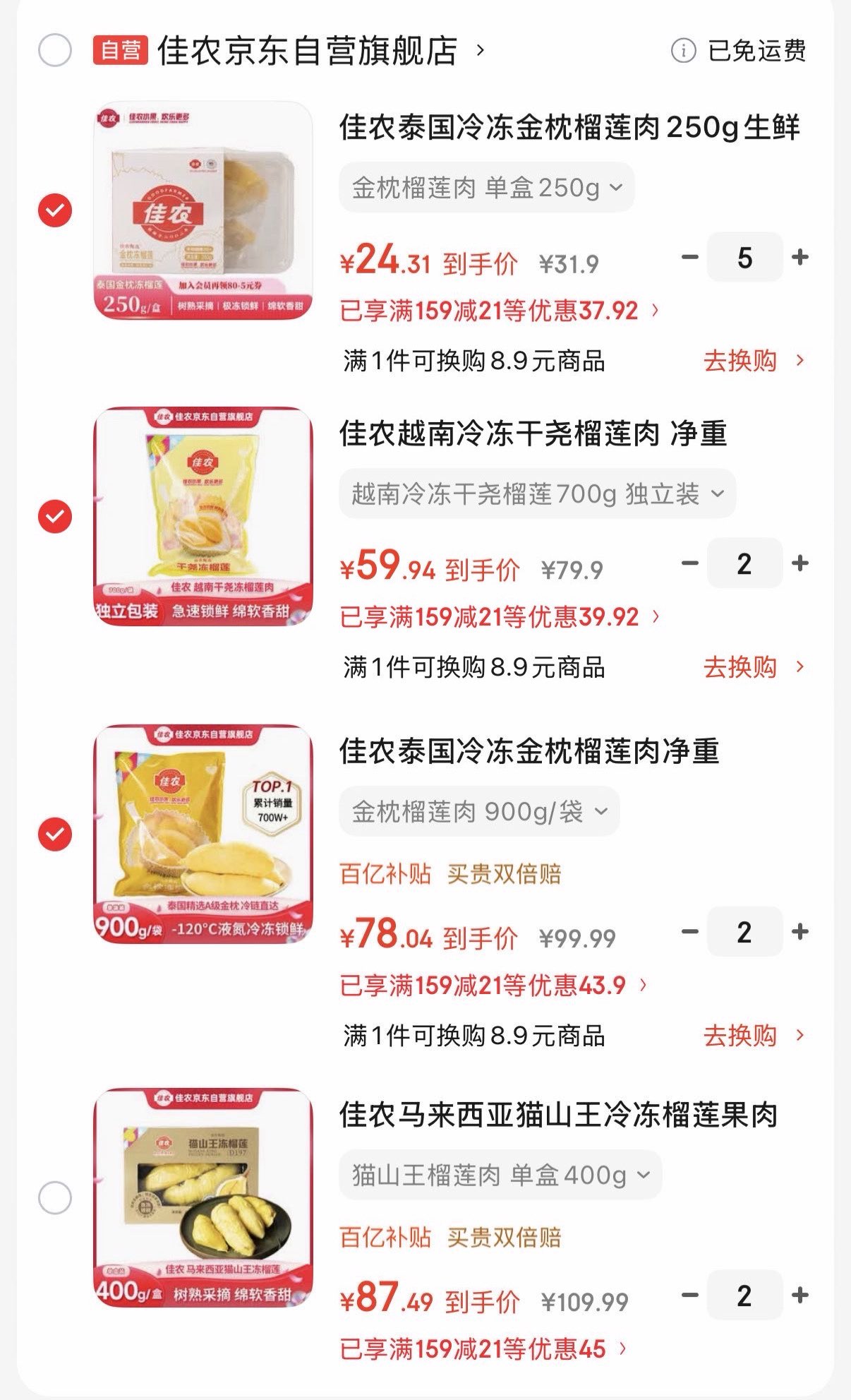Decrease quantity of 900g 金枕榴莲肉
This screenshot has height=1400, width=851.
pos(689,932)
